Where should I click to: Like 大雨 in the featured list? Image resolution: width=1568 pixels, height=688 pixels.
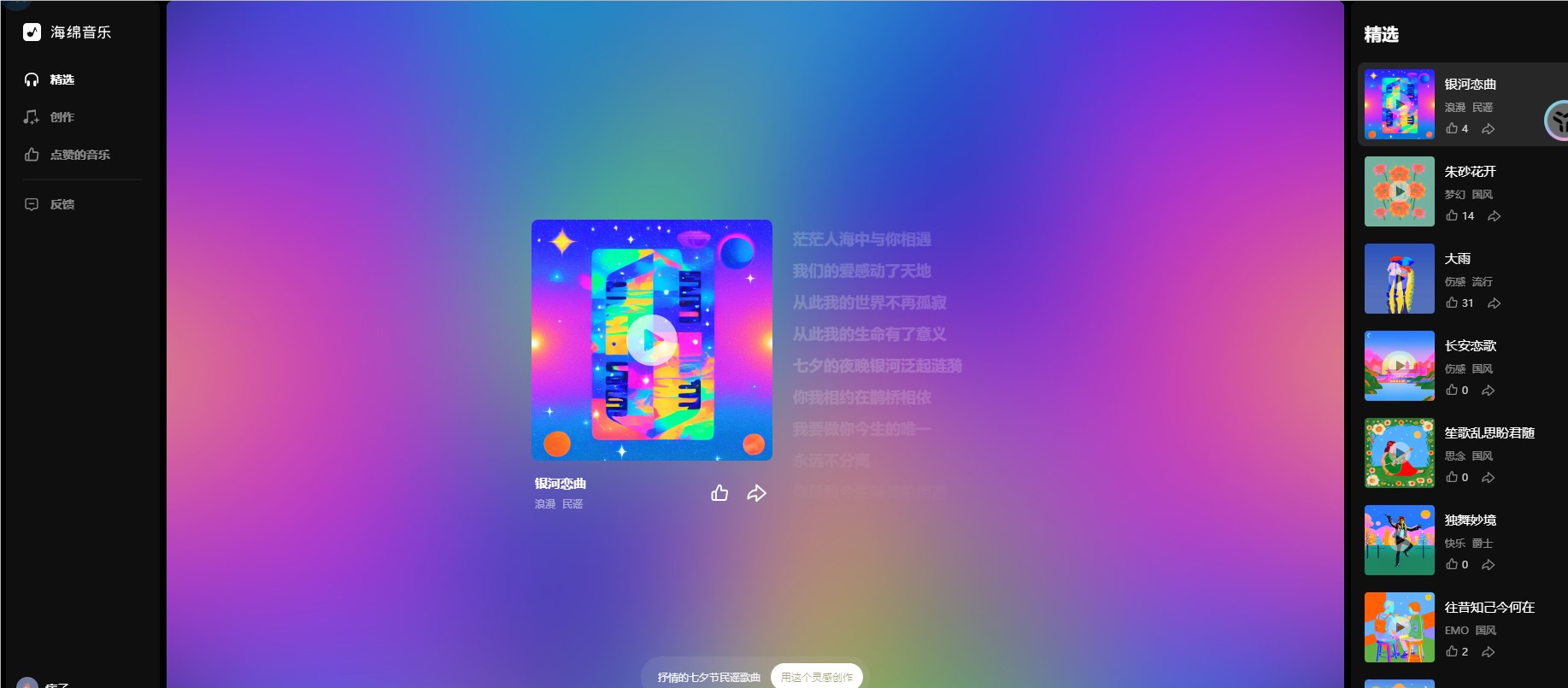tap(1452, 303)
